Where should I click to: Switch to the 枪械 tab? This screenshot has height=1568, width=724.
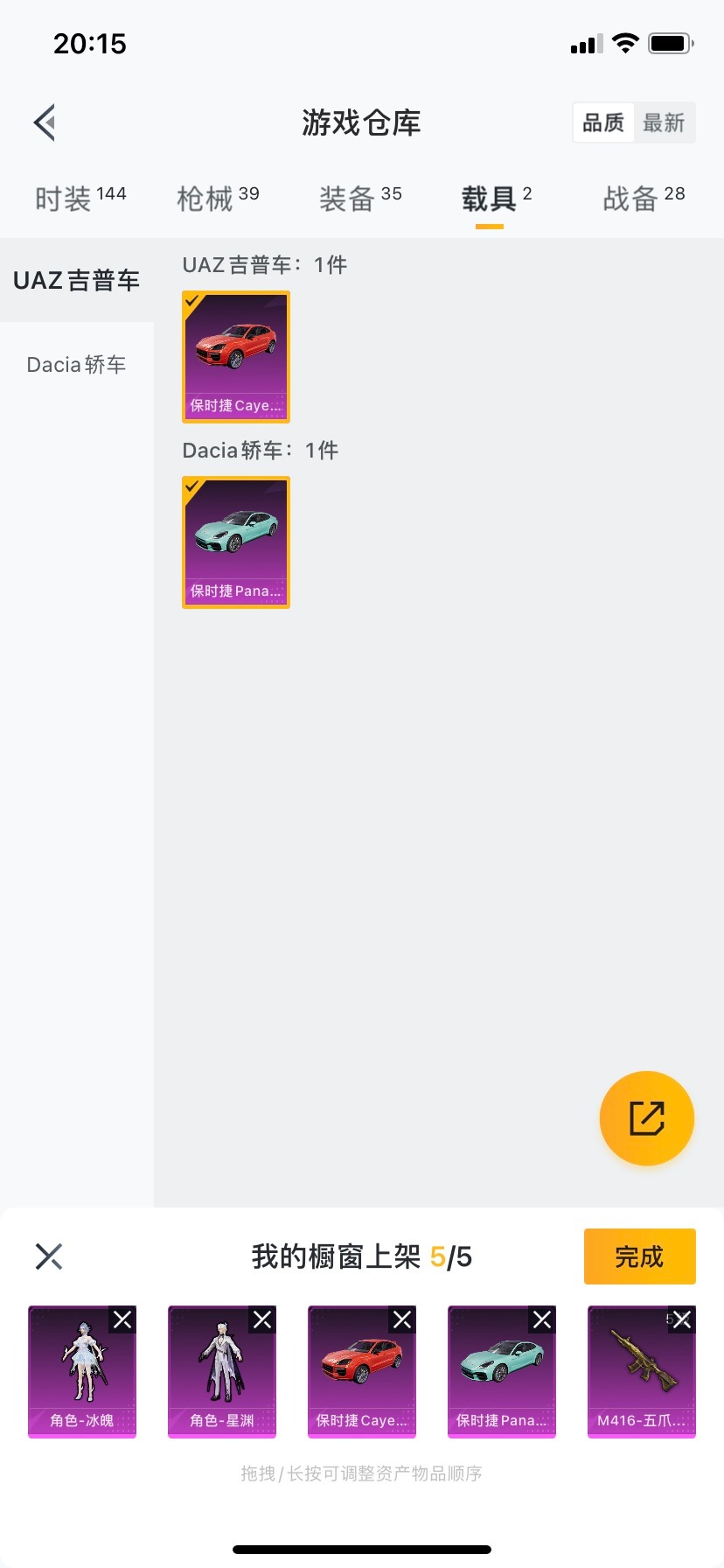point(219,198)
